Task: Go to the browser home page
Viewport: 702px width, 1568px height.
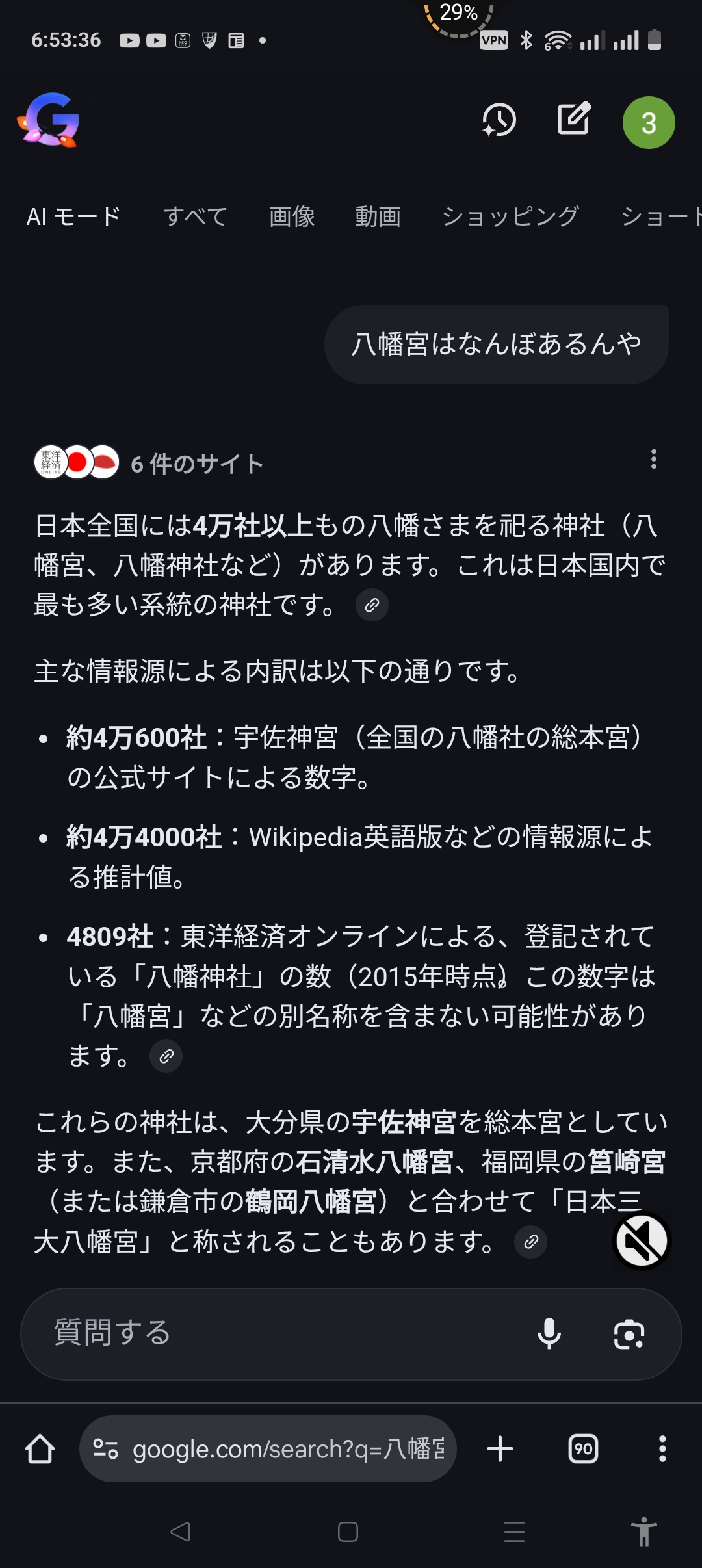Action: click(40, 1449)
